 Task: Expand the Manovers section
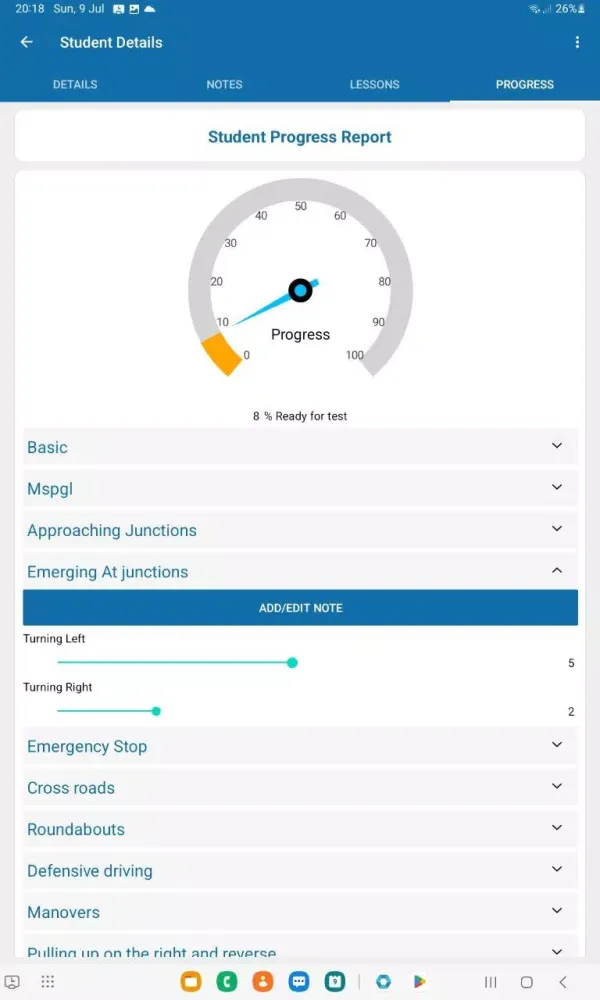tap(300, 912)
